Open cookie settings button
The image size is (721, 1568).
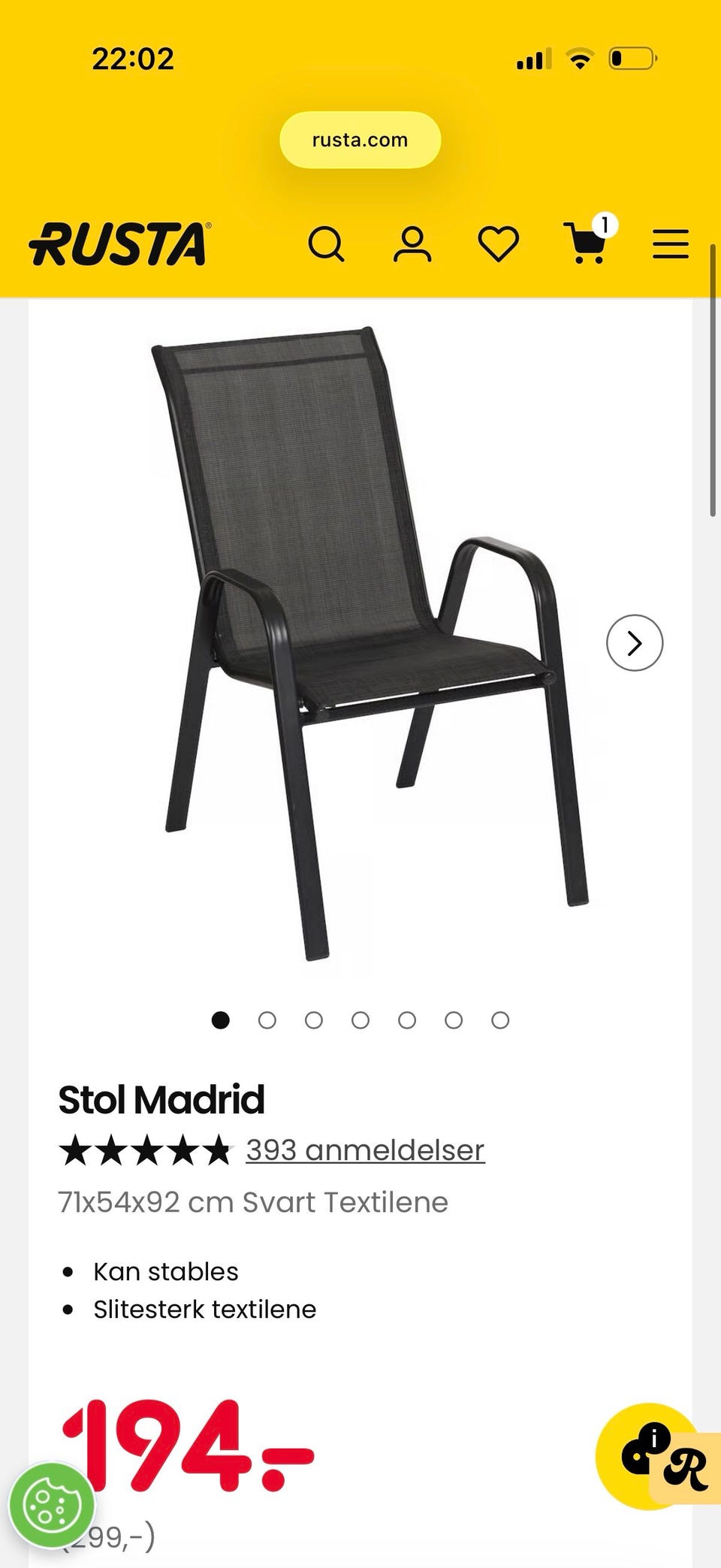tap(52, 1505)
